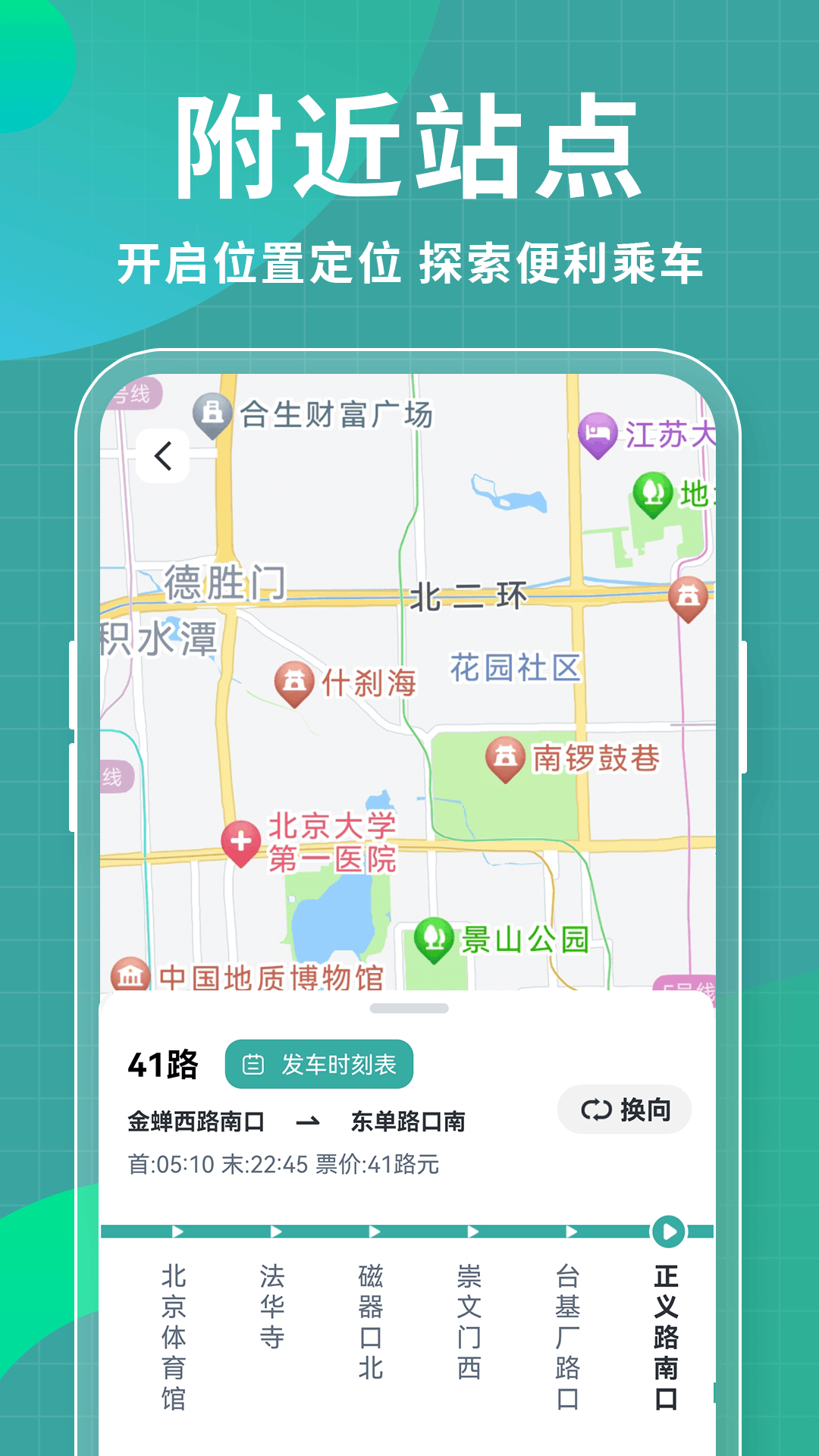The width and height of the screenshot is (819, 1456).
Task: Tap the 41路 route title
Action: click(162, 1063)
